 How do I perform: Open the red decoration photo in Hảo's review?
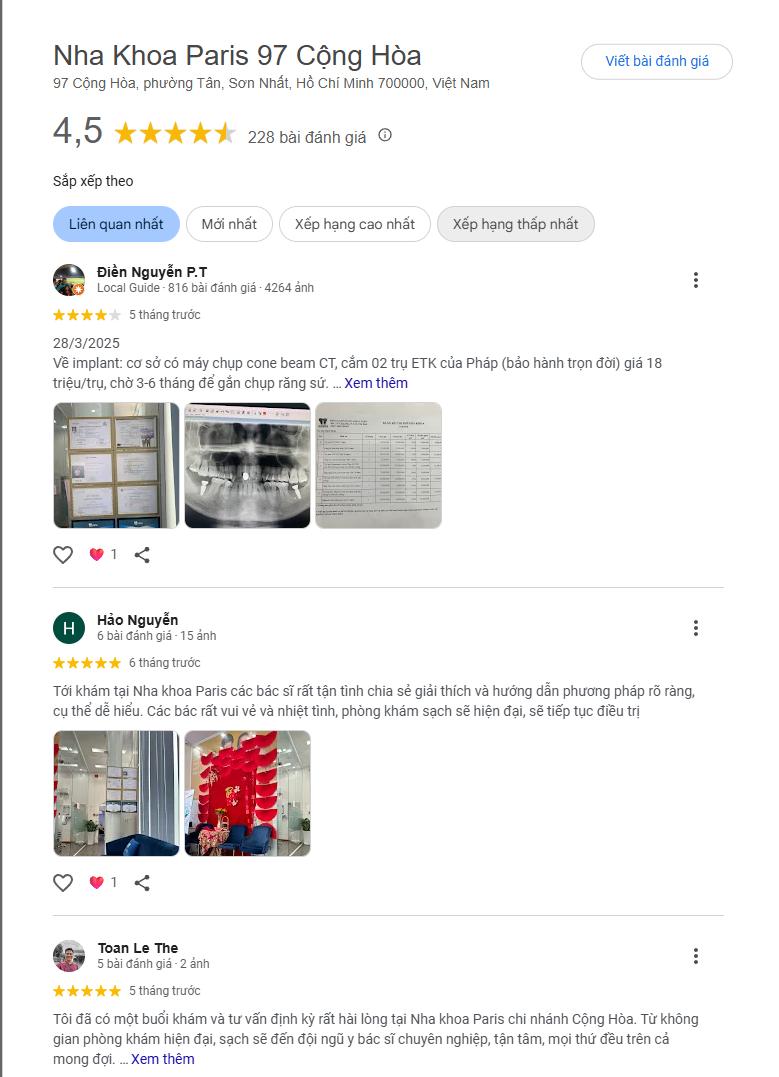(x=248, y=793)
